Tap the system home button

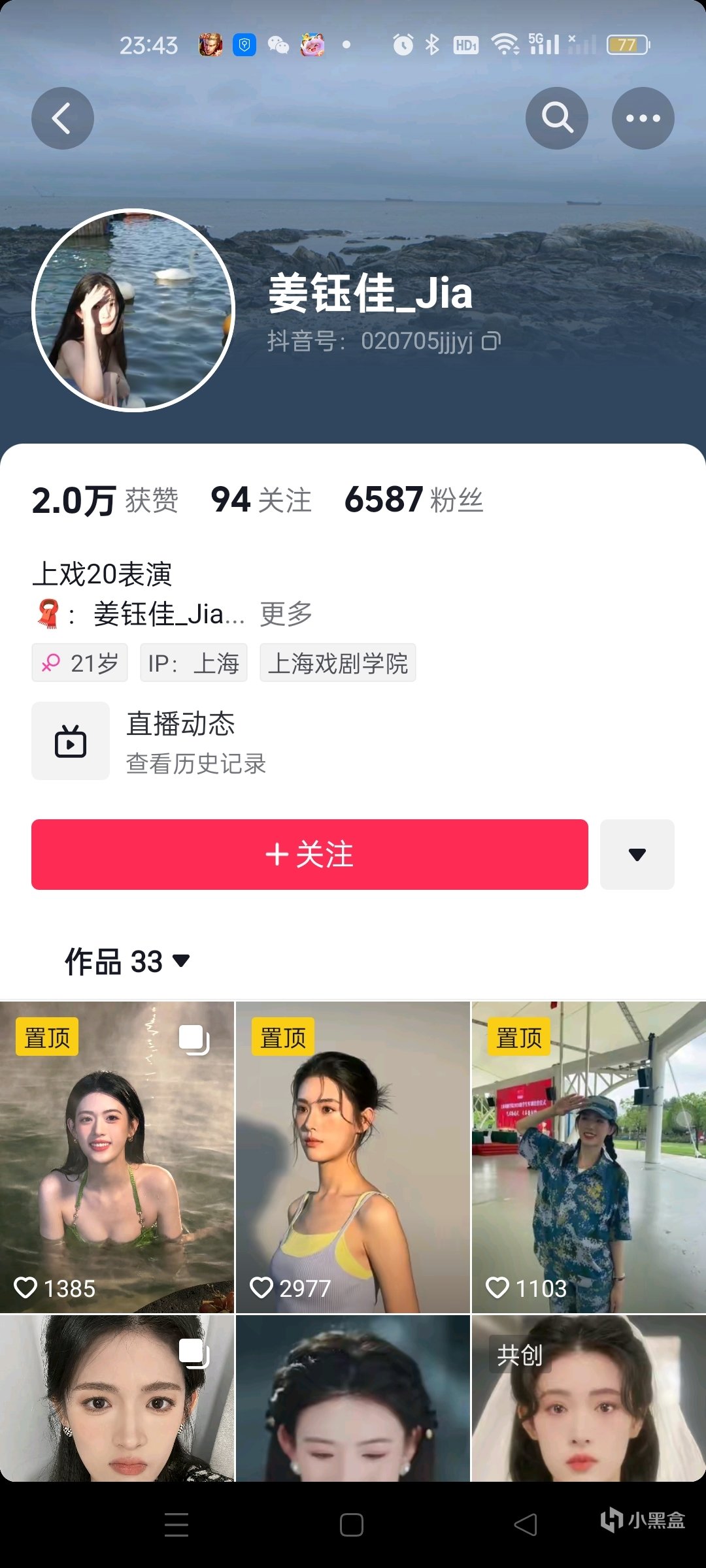pos(352,1525)
